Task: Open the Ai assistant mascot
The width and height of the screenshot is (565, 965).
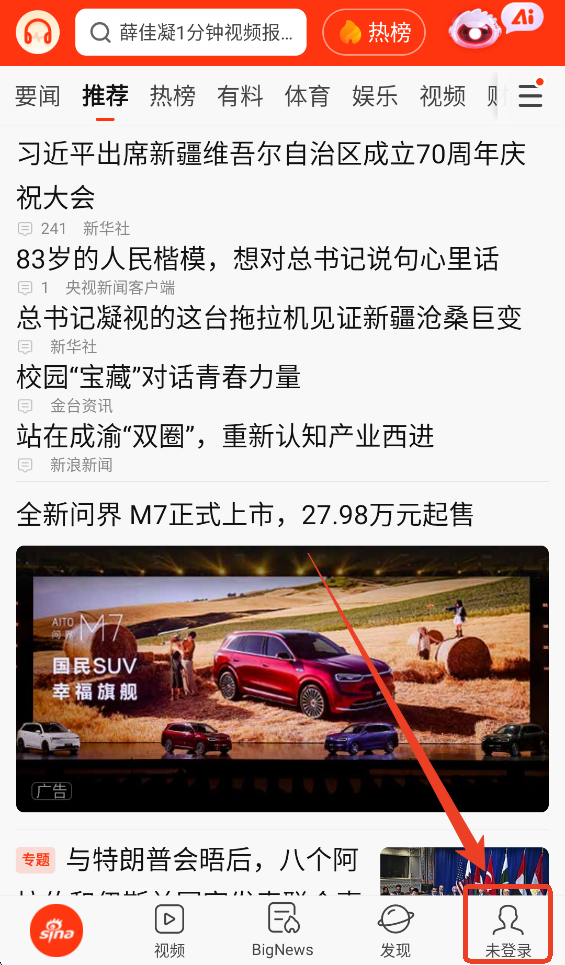Action: [x=495, y=26]
